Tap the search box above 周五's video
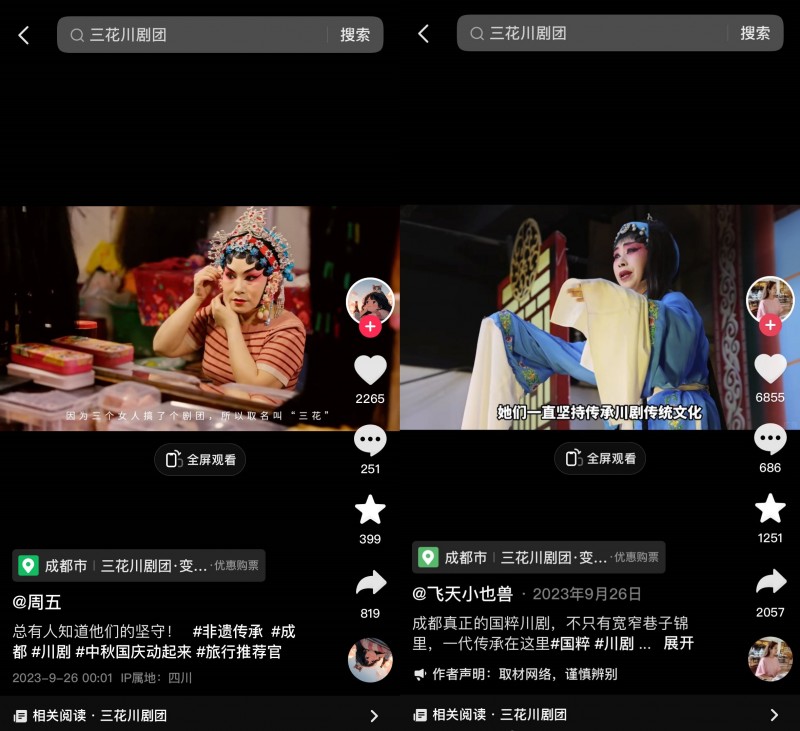 [x=195, y=34]
